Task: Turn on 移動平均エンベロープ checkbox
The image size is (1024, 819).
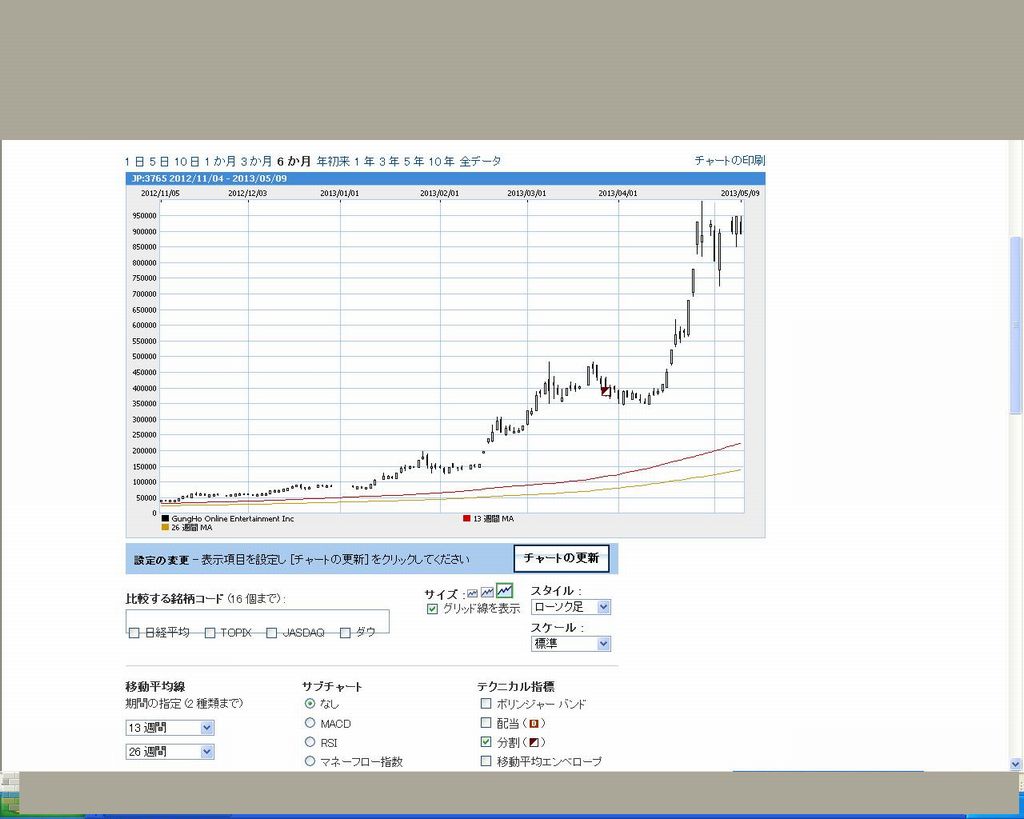Action: [x=486, y=761]
